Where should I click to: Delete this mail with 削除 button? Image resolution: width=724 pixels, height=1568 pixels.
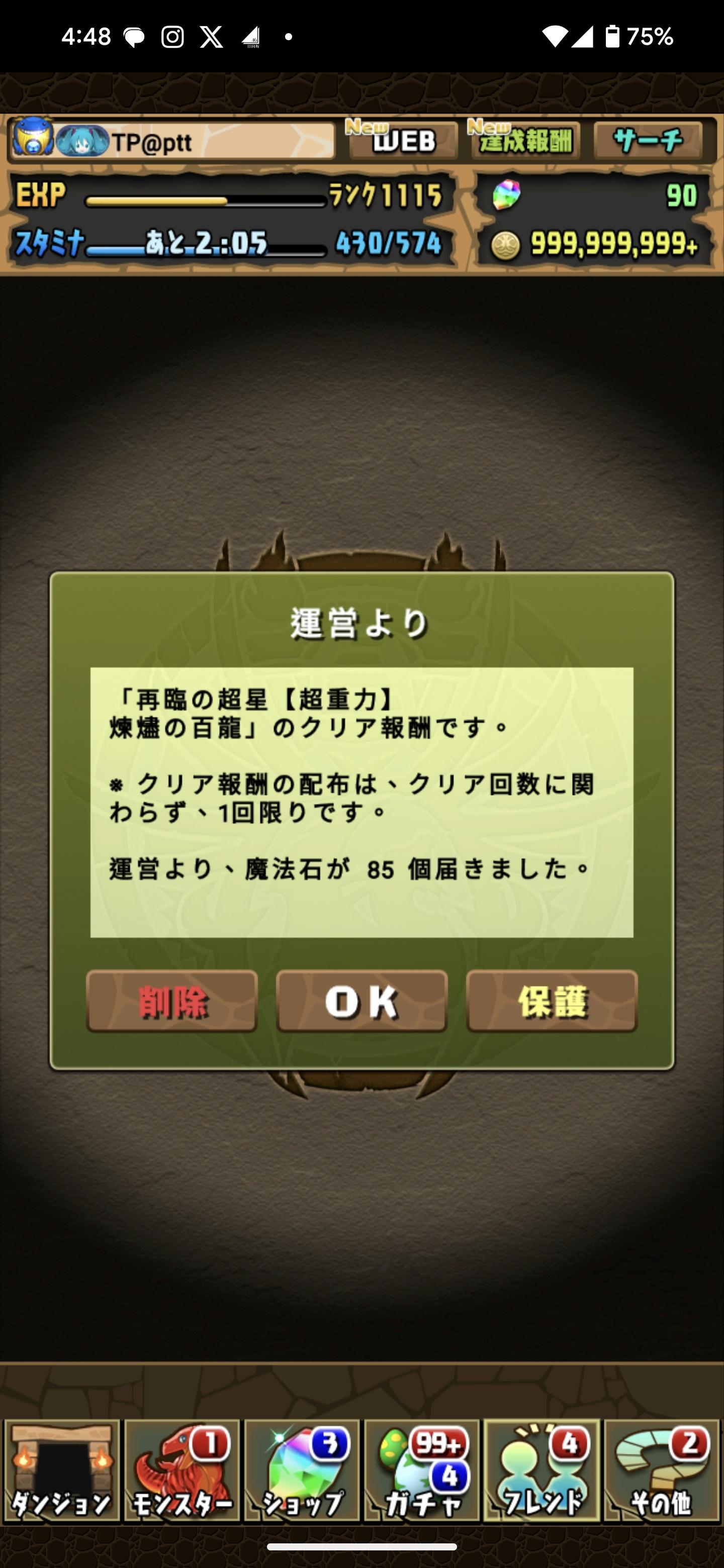[172, 1000]
